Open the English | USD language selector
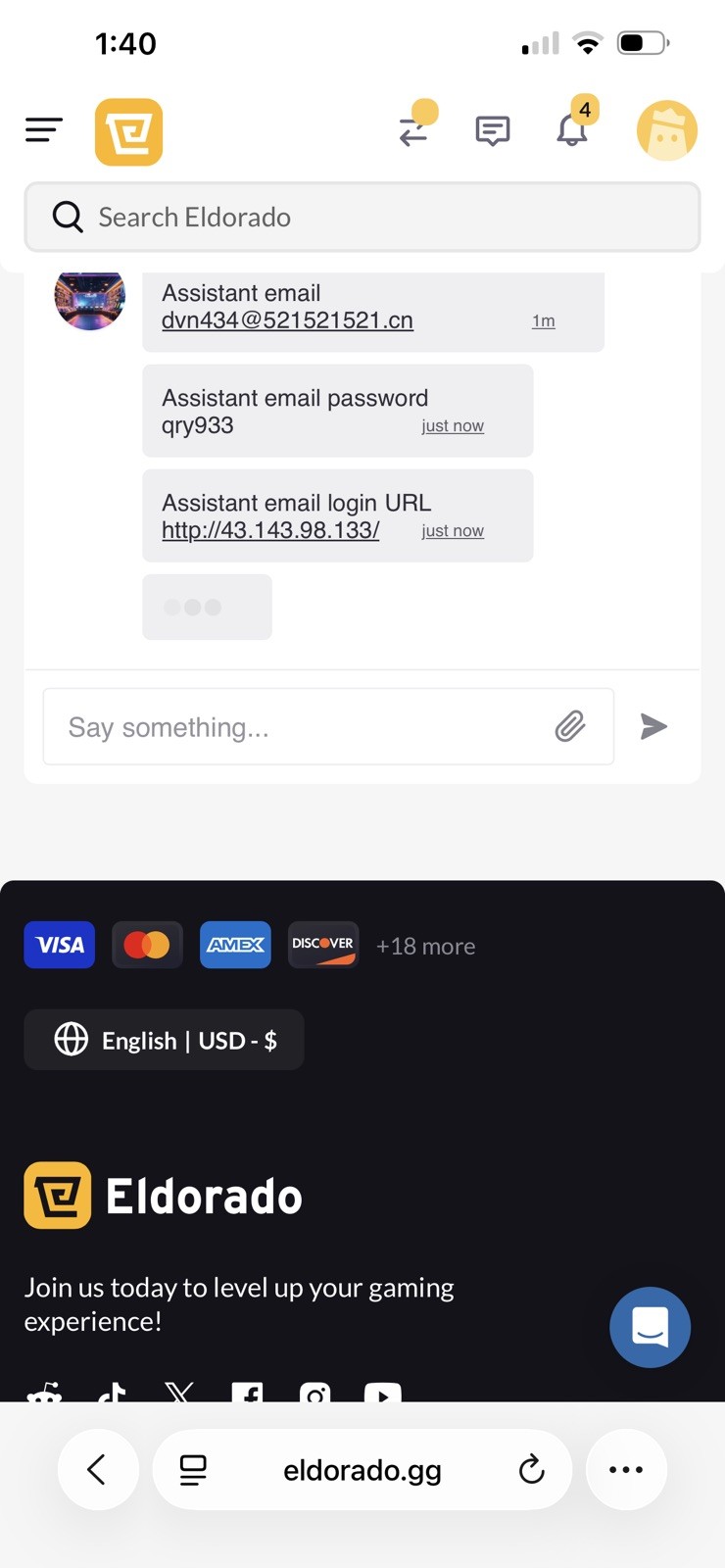This screenshot has width=725, height=1568. point(164,1040)
